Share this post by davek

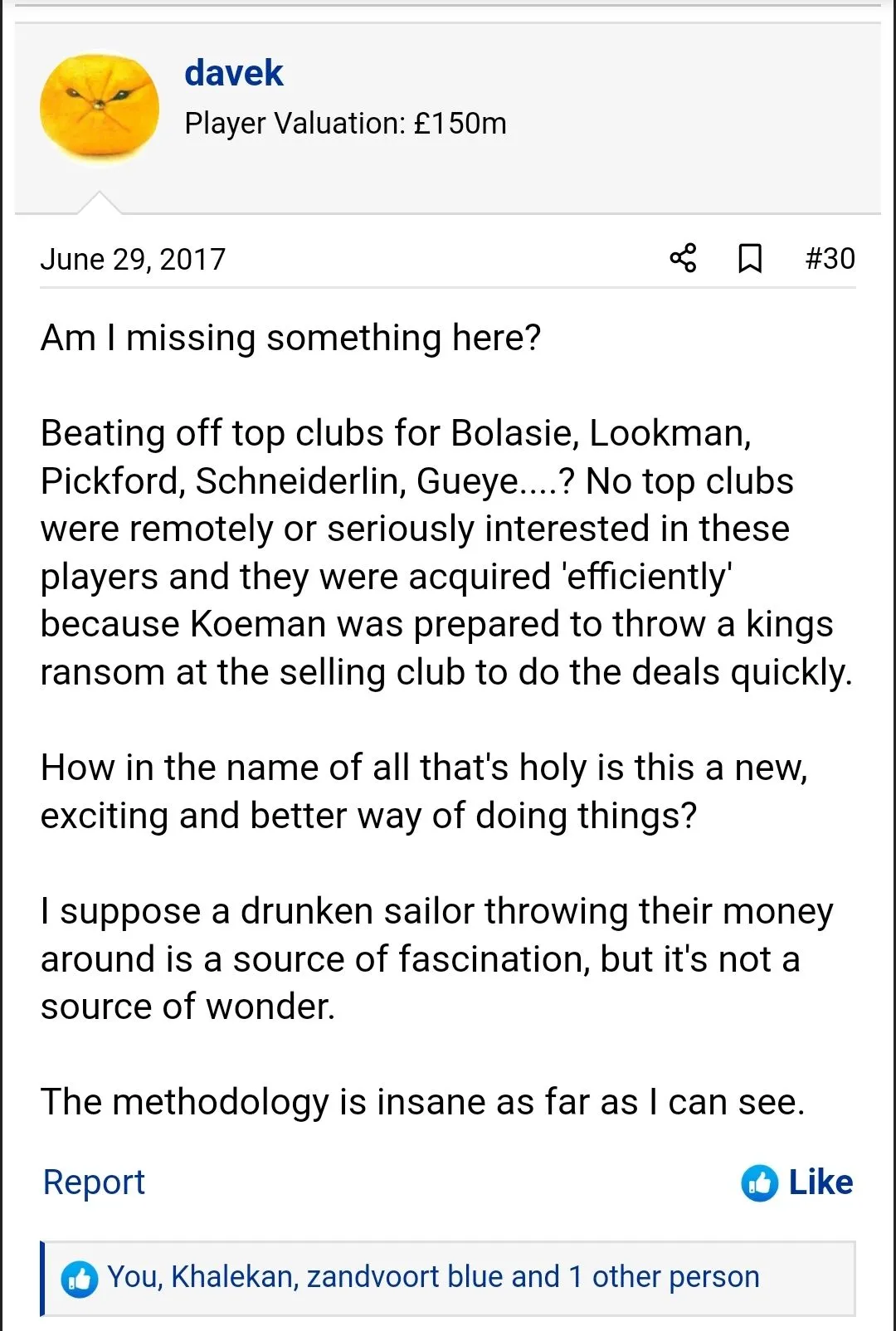pos(683,258)
